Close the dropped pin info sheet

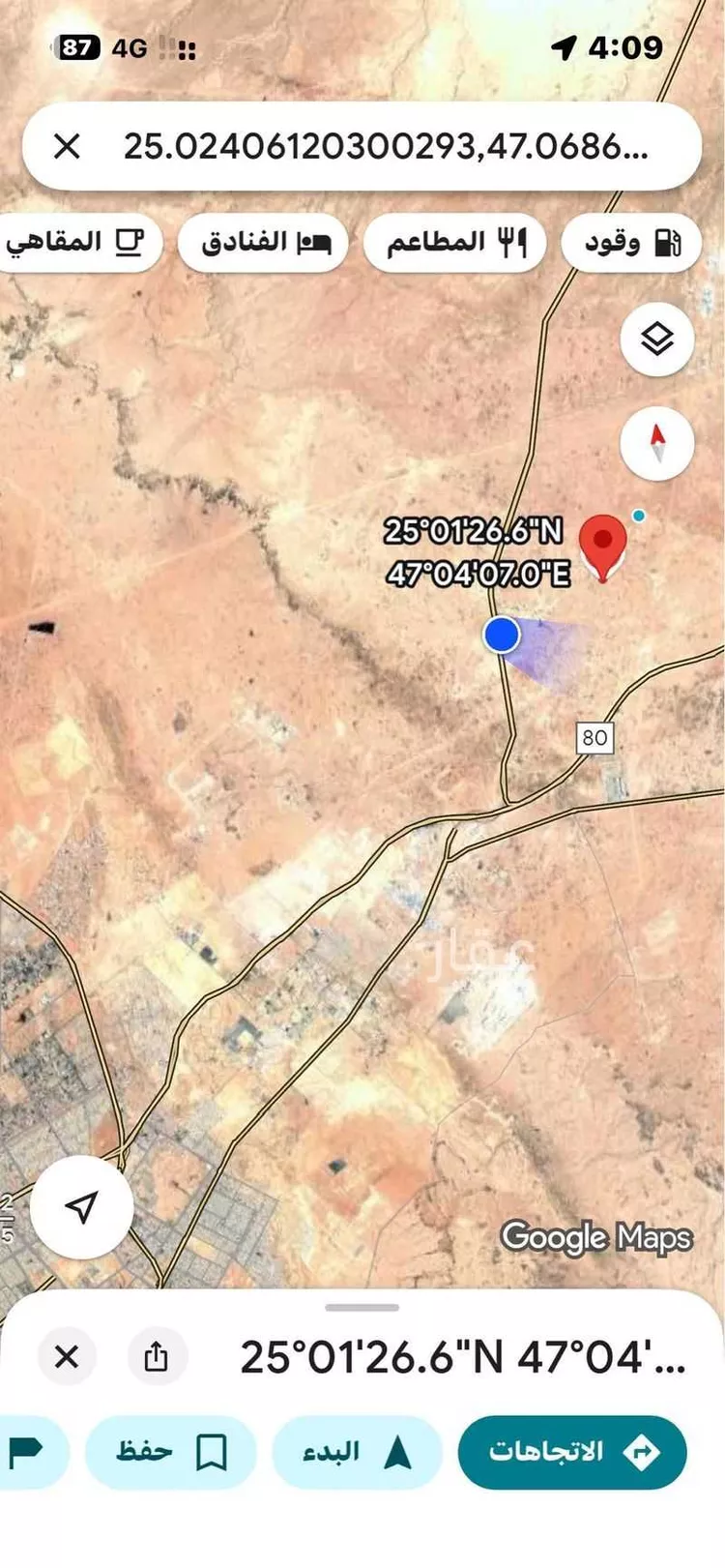pyautogui.click(x=67, y=1356)
